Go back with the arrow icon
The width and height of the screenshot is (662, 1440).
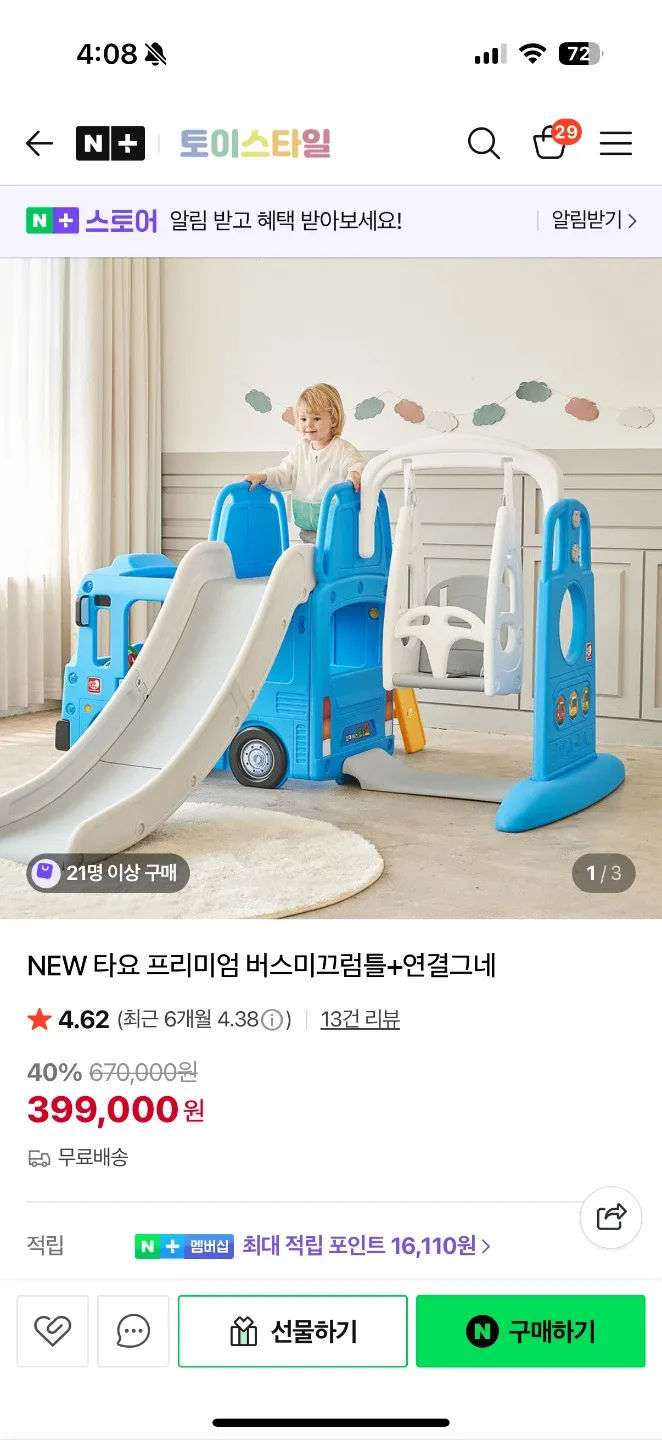(39, 144)
